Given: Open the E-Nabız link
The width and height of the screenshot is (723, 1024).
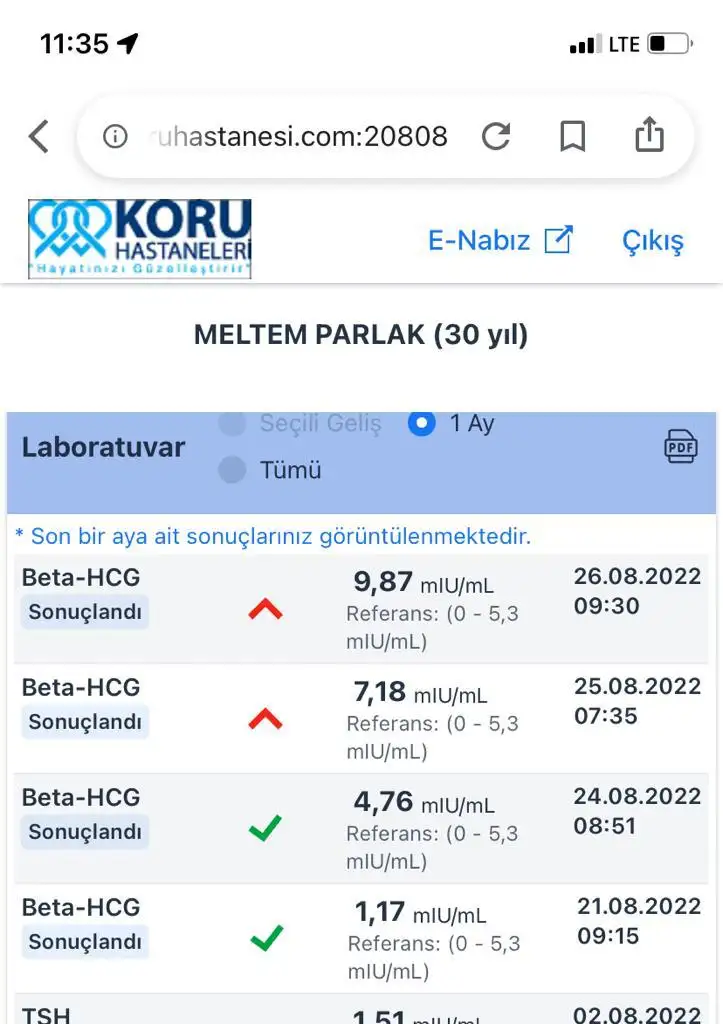Looking at the screenshot, I should coord(500,240).
